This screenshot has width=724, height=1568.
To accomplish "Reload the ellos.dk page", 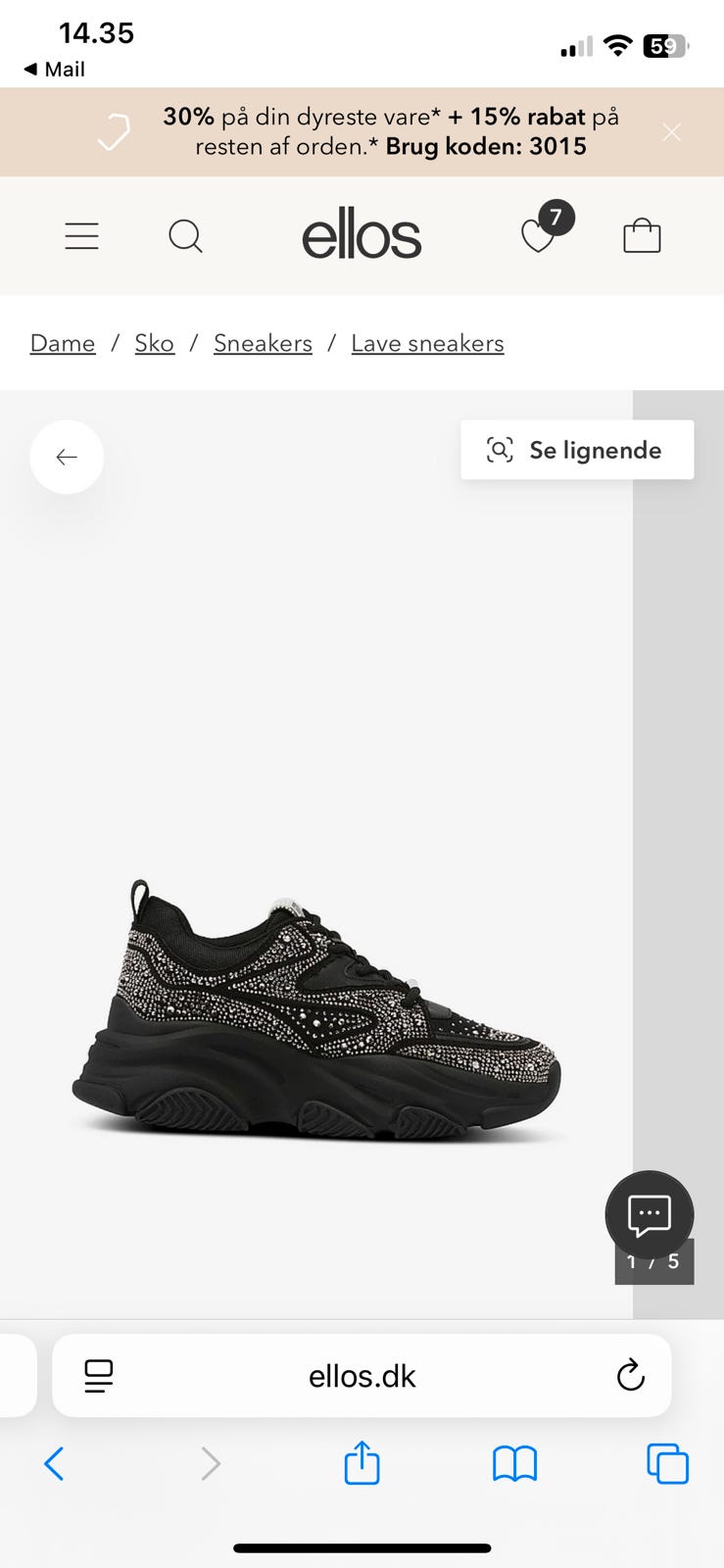I will click(630, 1375).
